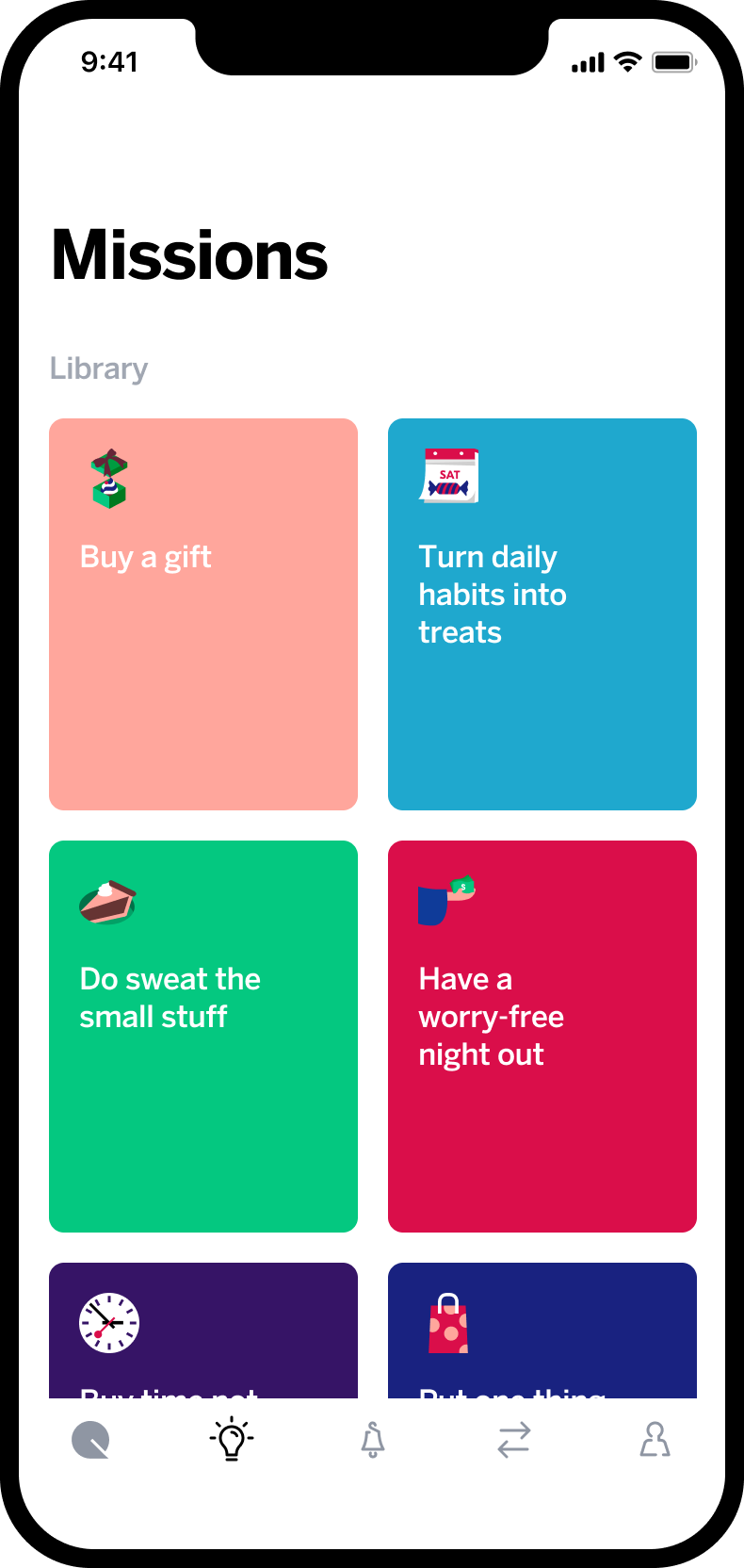Open the Buy a gift mission
Image resolution: width=744 pixels, height=1568 pixels.
coord(203,613)
